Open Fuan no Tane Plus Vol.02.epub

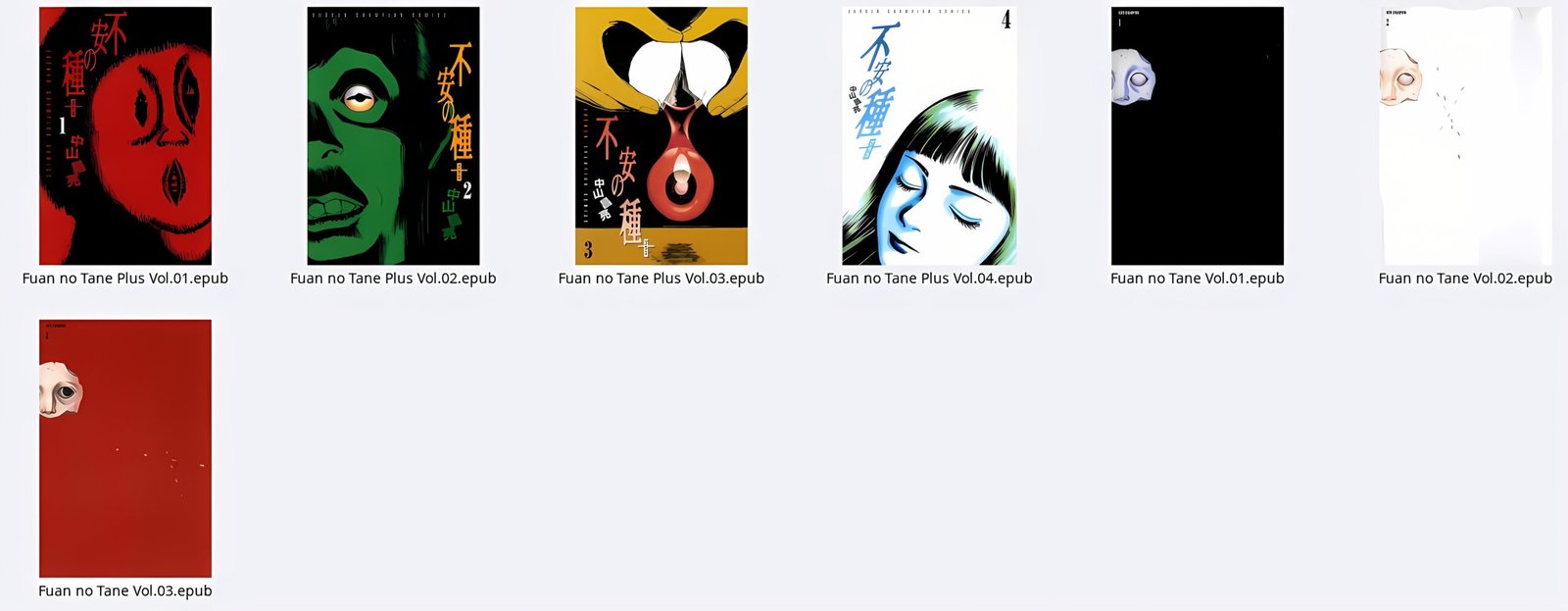pyautogui.click(x=393, y=135)
